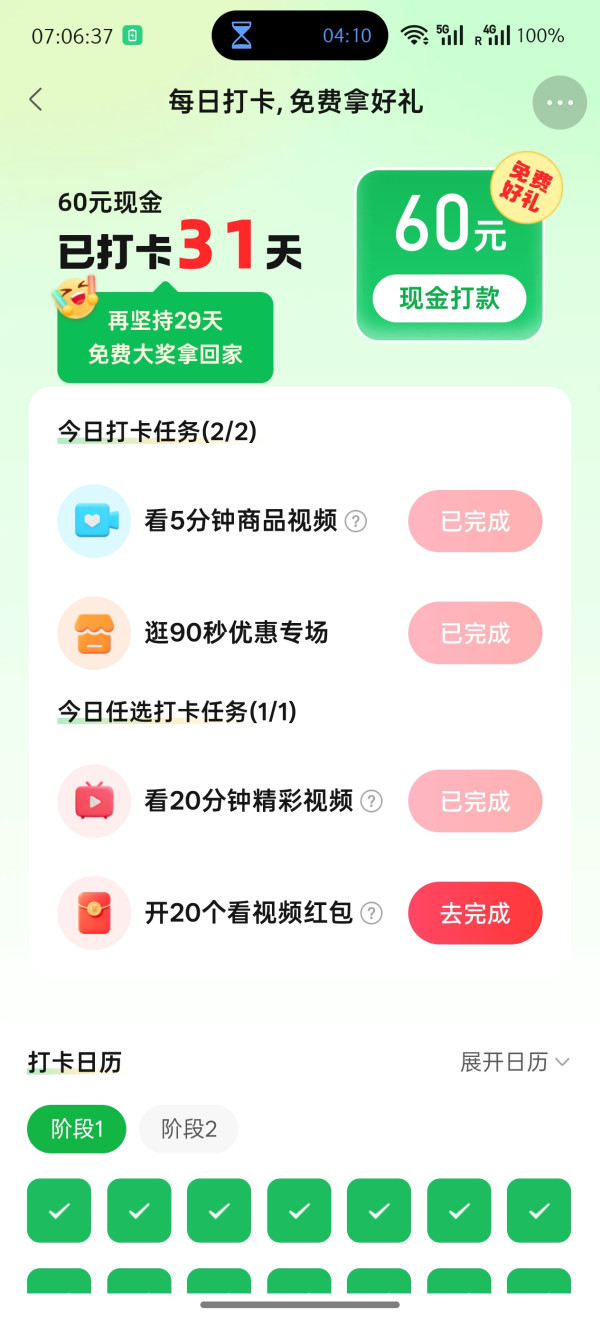Tap 已完成 button for 看20分钟精彩视频
The width and height of the screenshot is (600, 1320).
point(475,801)
